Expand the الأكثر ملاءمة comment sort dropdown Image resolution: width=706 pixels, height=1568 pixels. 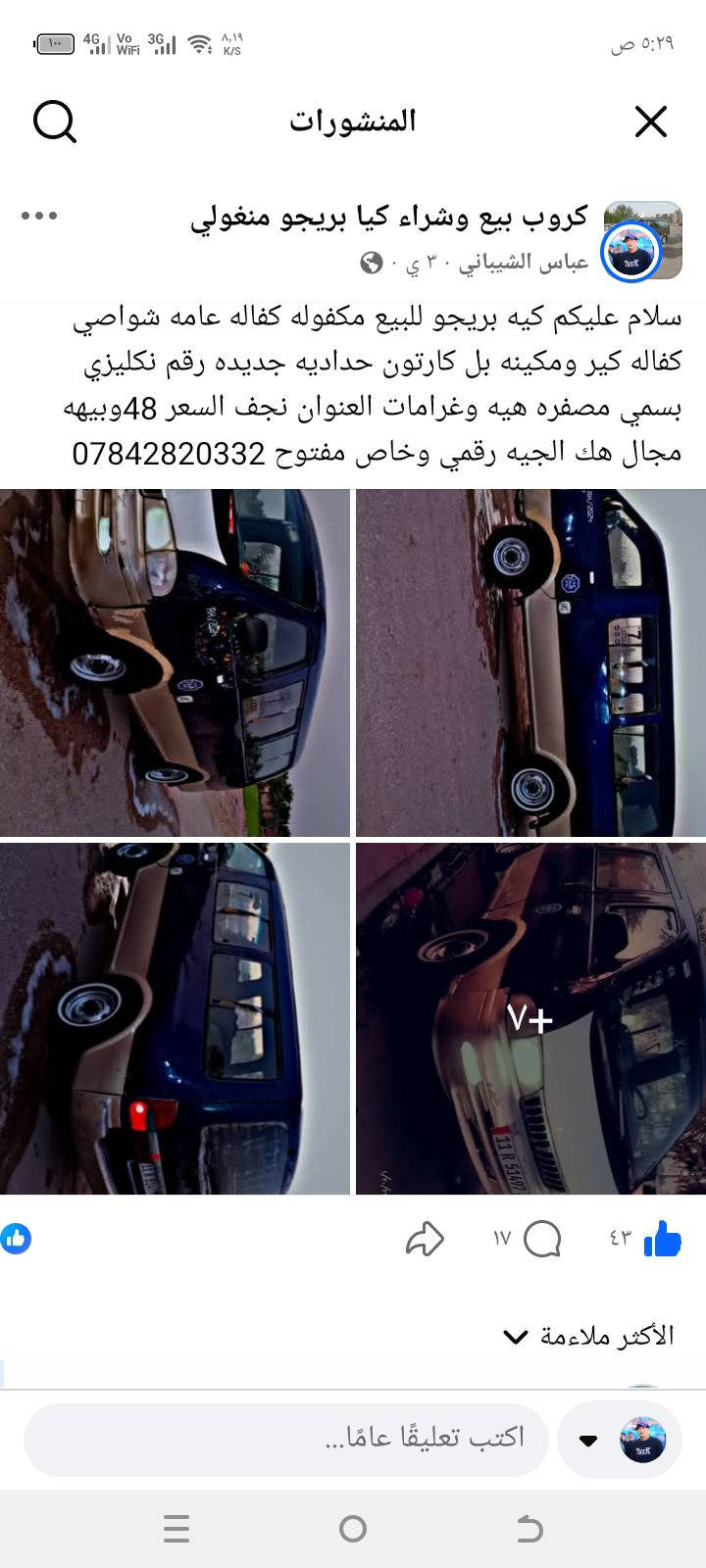coord(588,1336)
